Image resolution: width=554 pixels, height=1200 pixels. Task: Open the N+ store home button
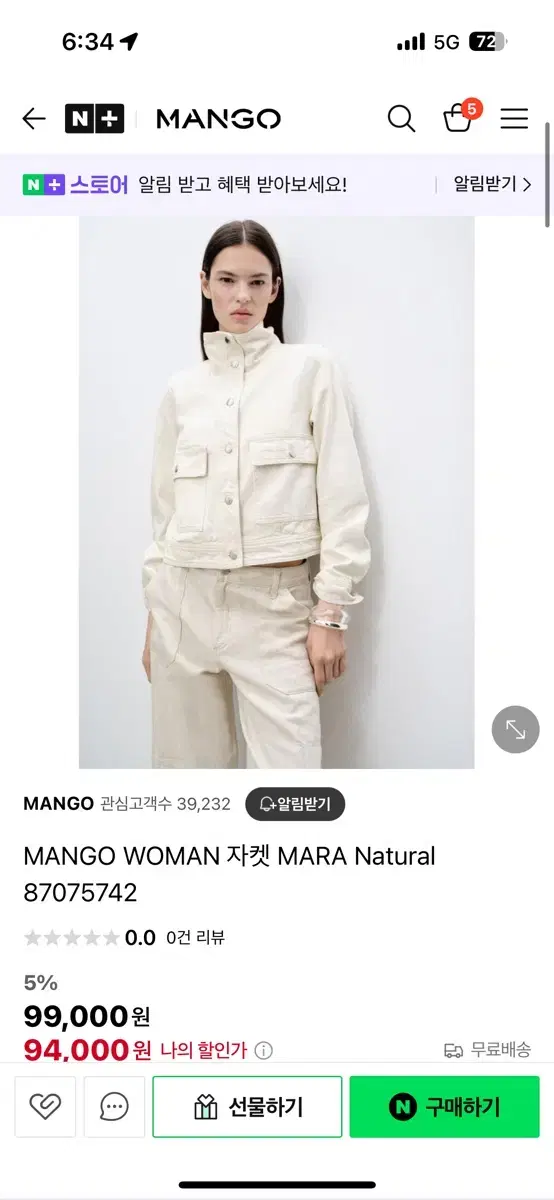pyautogui.click(x=94, y=119)
